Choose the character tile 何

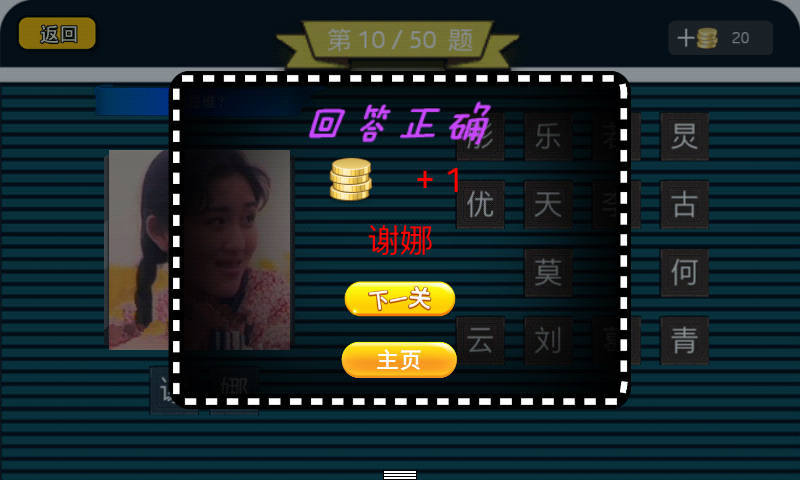(x=684, y=272)
